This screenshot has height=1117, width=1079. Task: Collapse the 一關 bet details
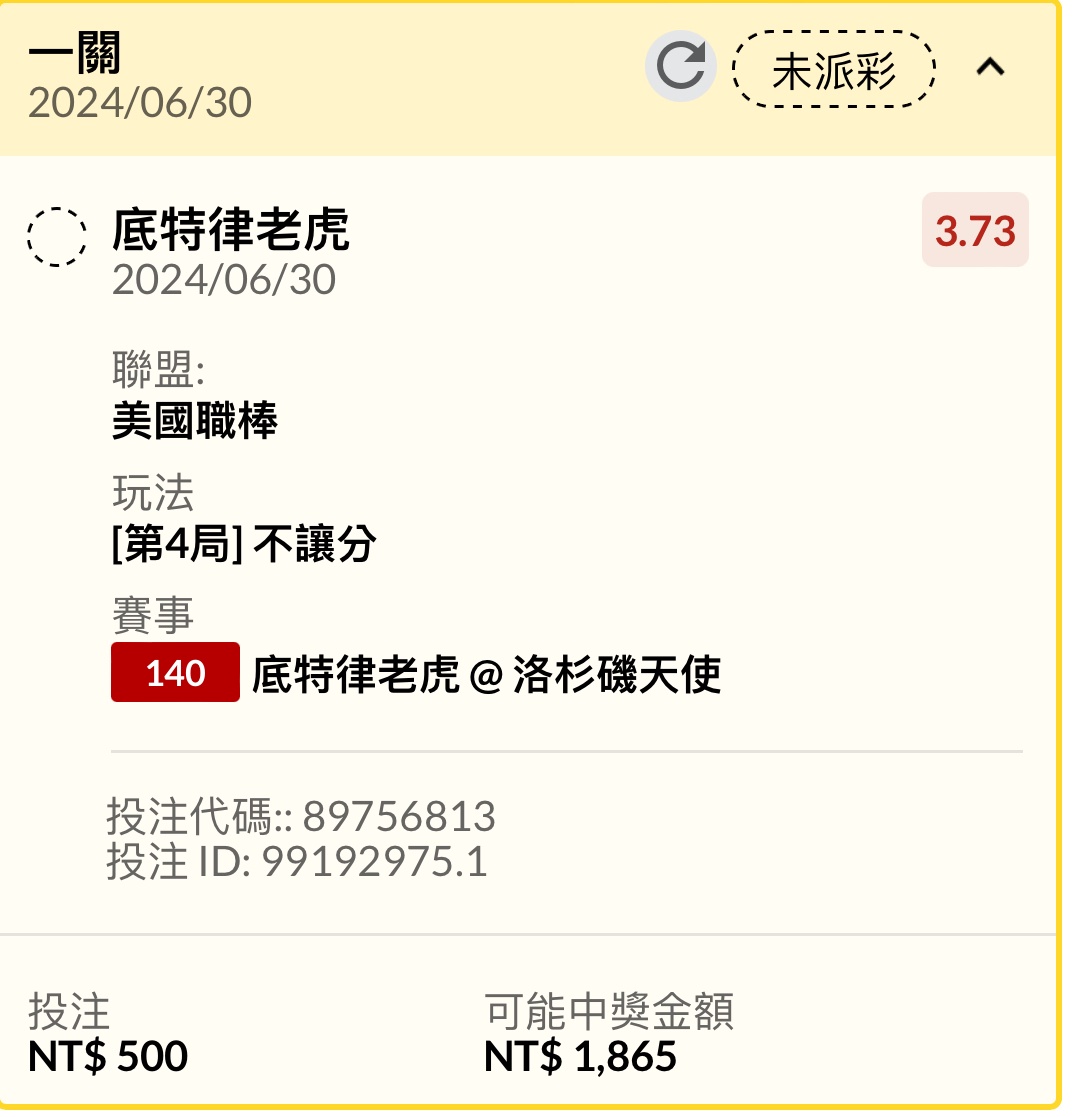990,68
